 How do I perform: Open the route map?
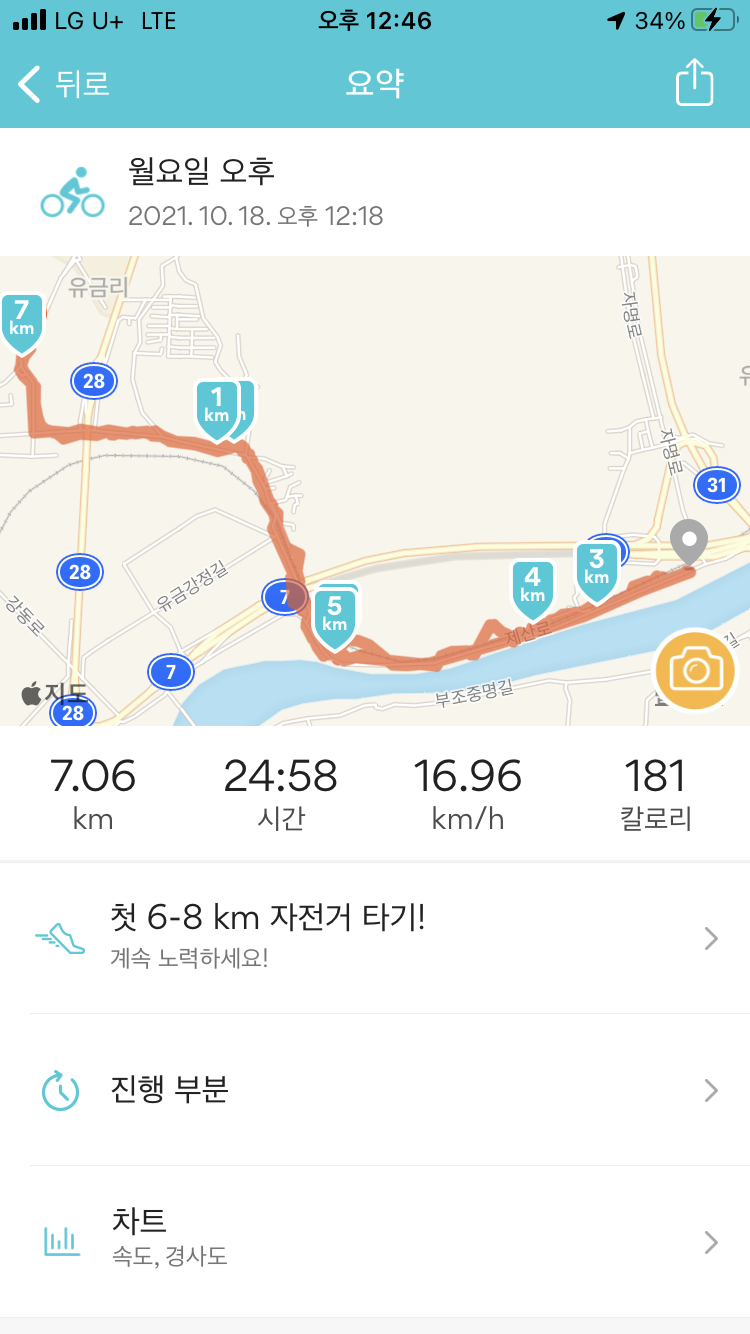pyautogui.click(x=375, y=491)
